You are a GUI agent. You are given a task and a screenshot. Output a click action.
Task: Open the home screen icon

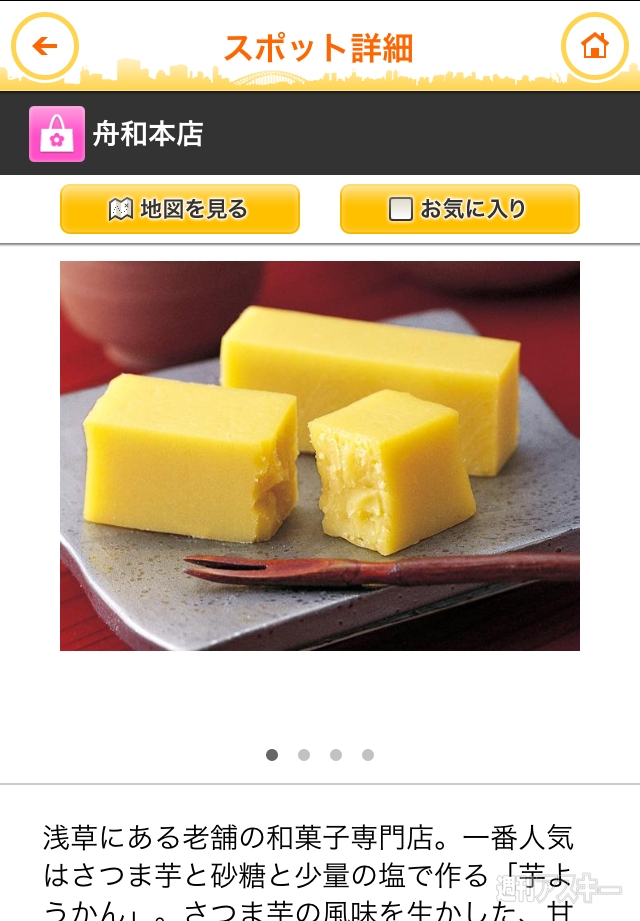tap(595, 46)
